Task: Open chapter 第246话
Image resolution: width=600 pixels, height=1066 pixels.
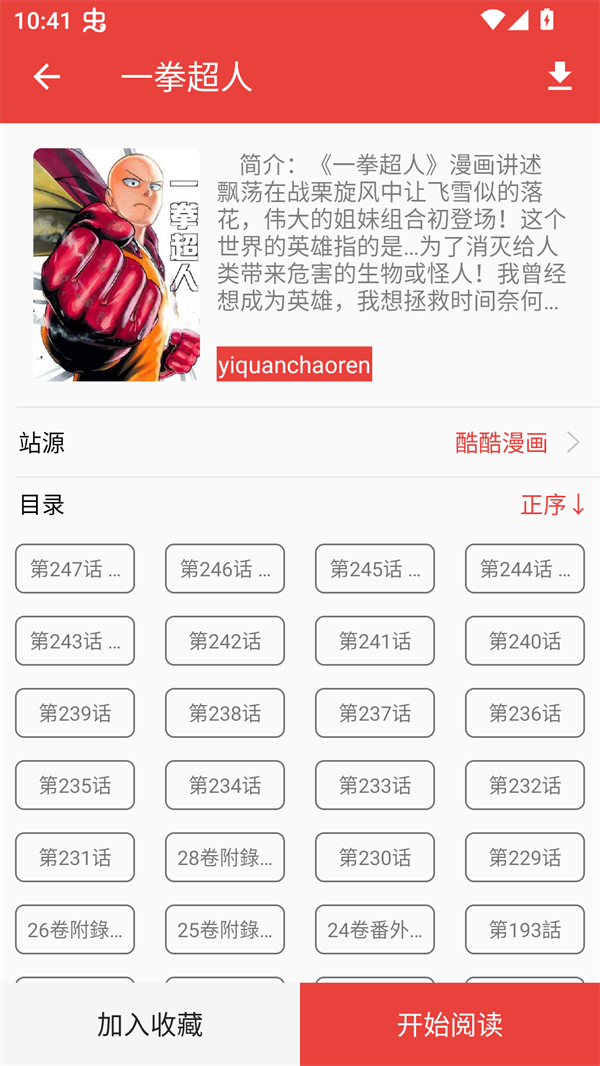Action: coord(225,569)
